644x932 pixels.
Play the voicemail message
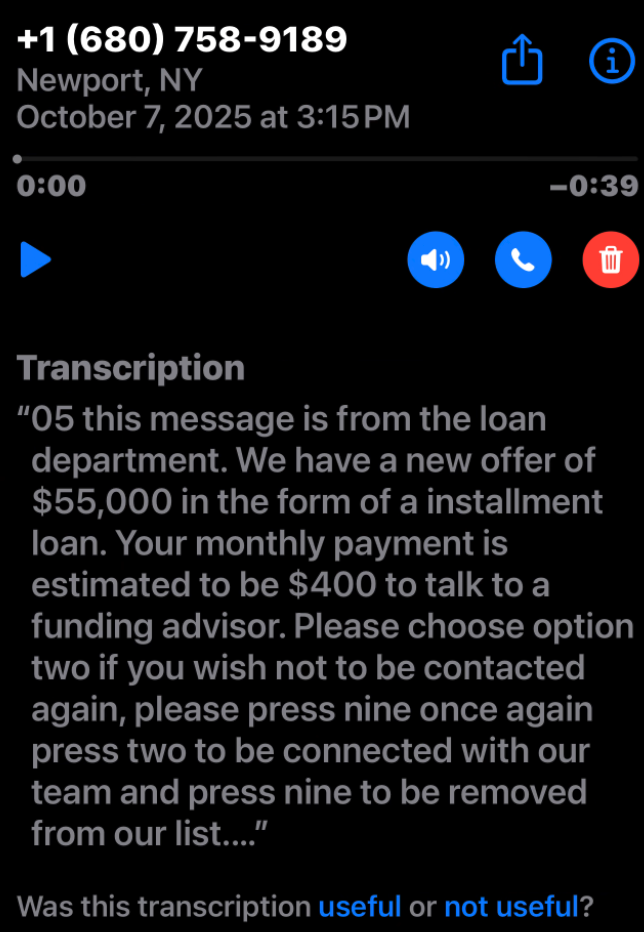[x=36, y=260]
